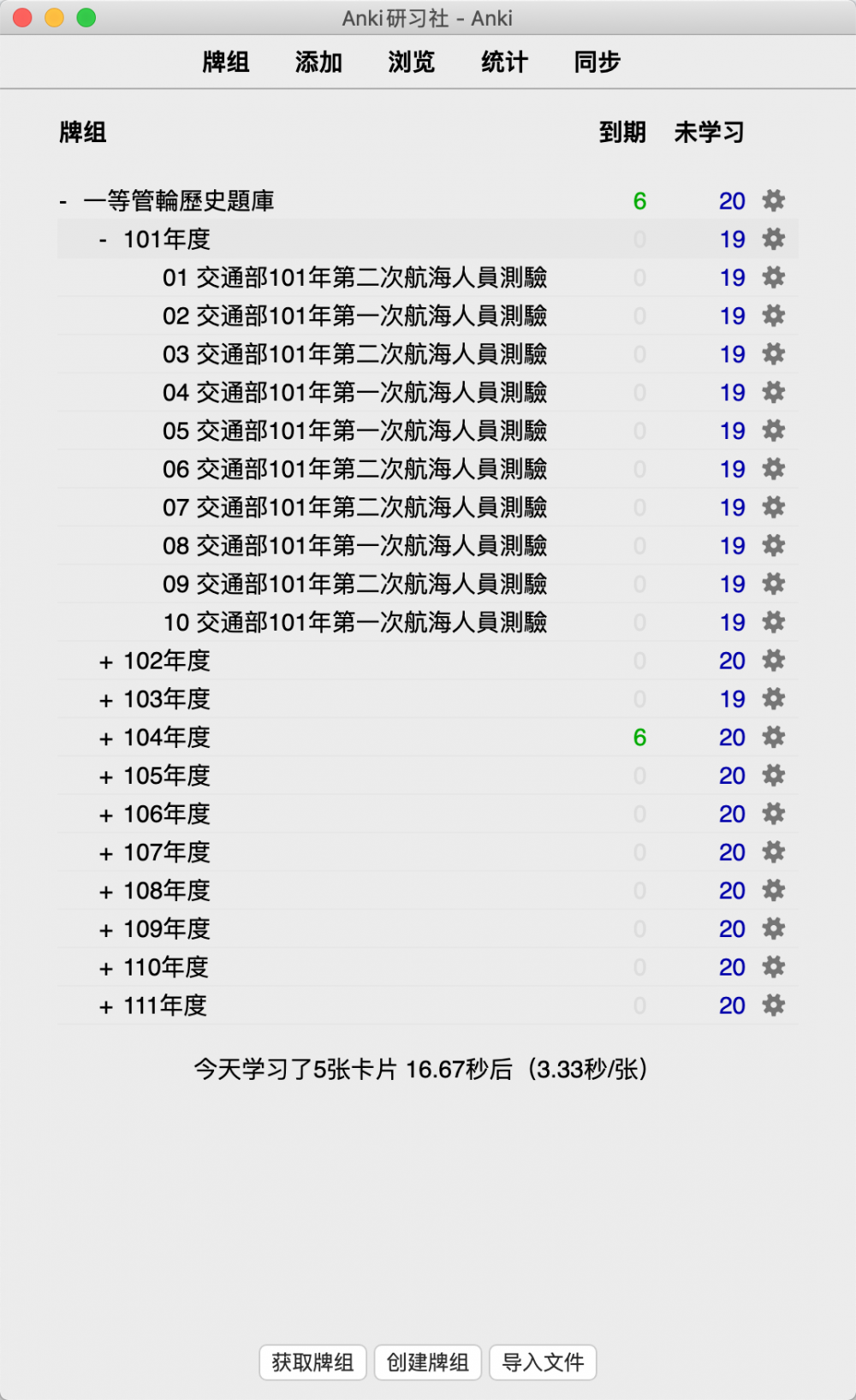
Task: Open the gear options for 一等管輪歷史題庫
Action: tap(774, 200)
